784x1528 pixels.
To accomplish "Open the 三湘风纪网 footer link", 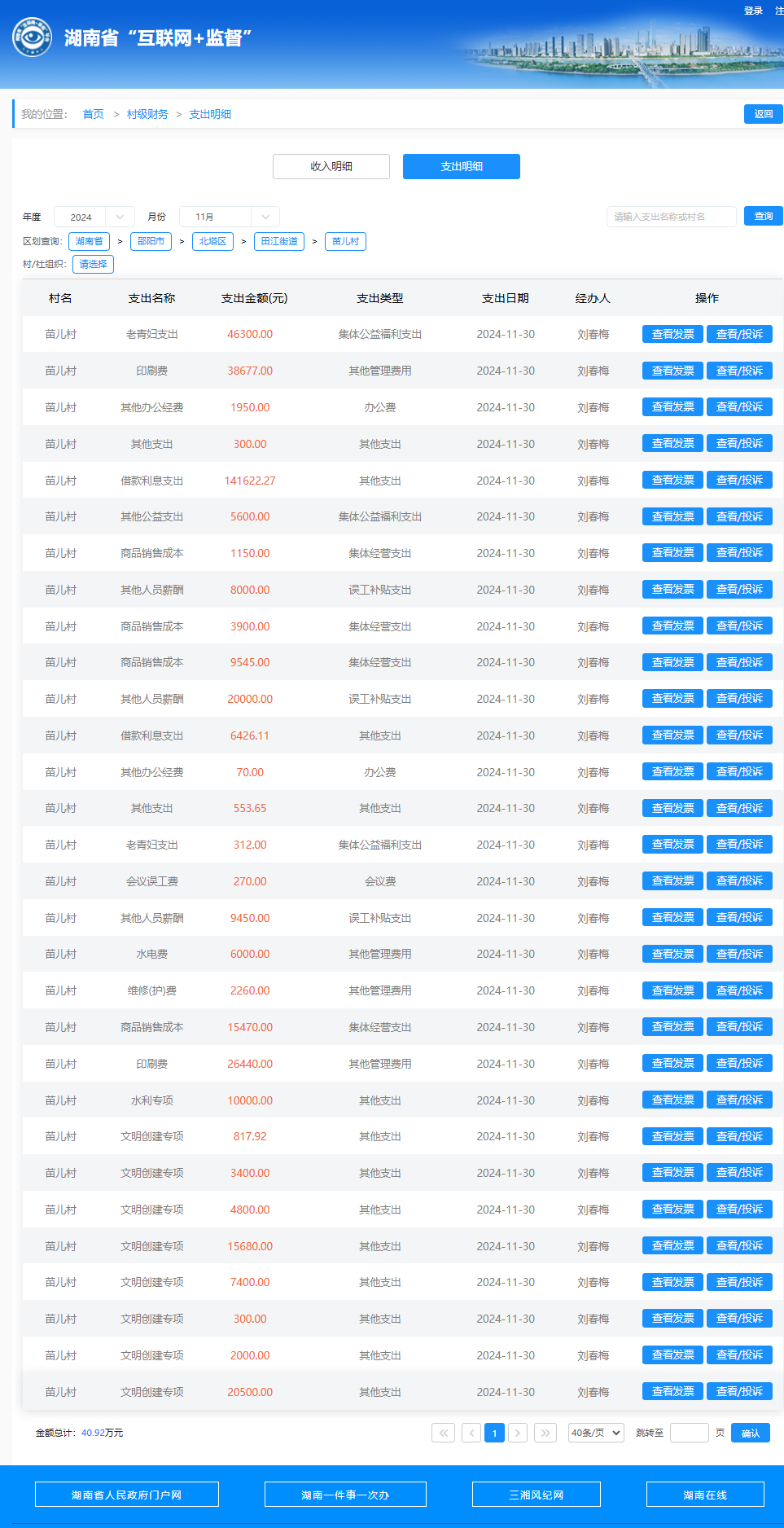I will 536,1495.
